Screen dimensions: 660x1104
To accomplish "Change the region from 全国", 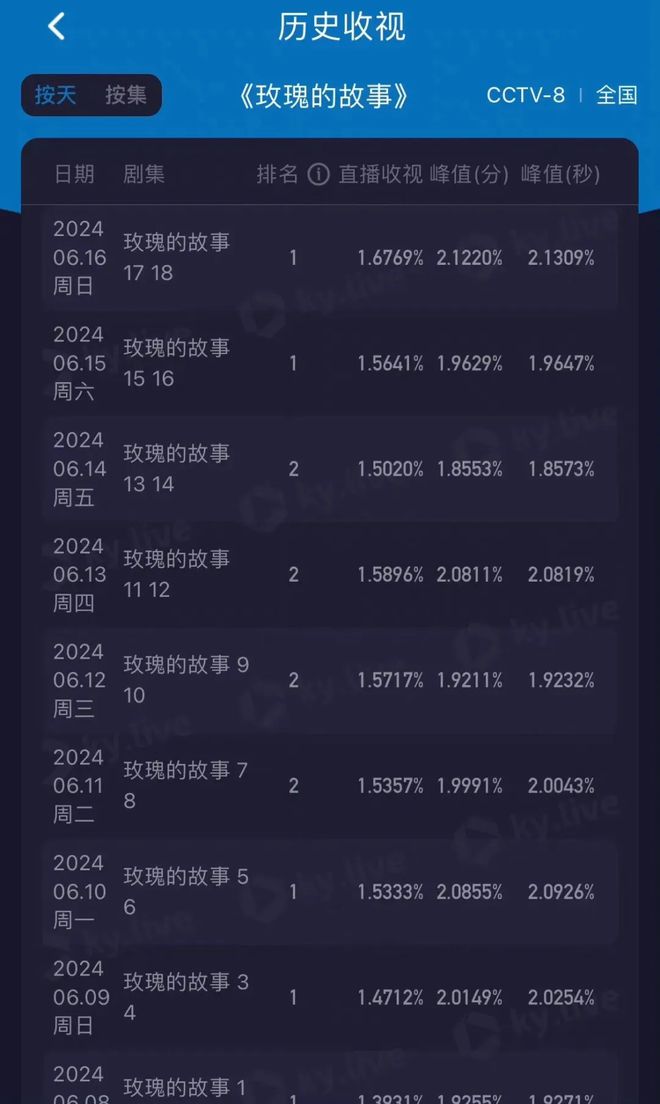I will tap(616, 95).
